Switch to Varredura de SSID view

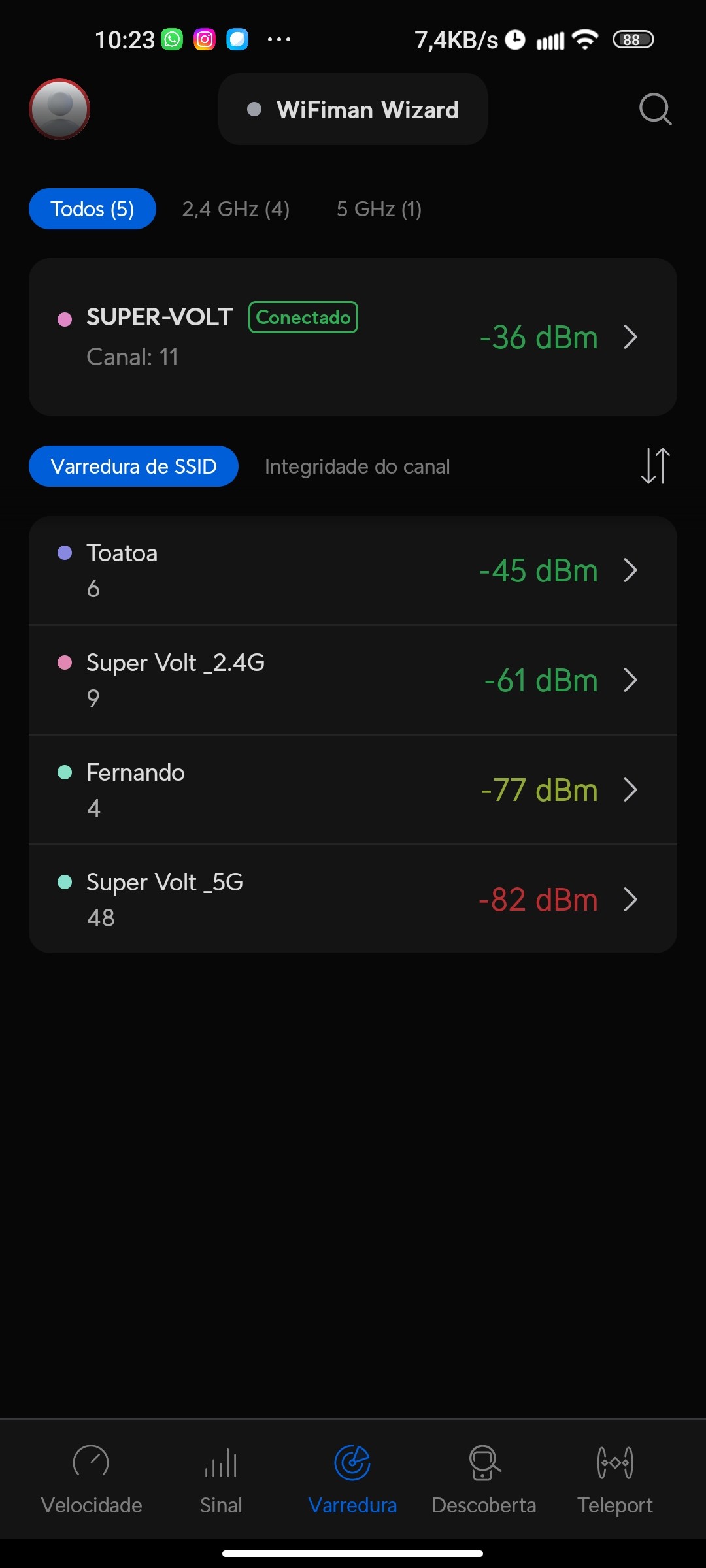[133, 466]
